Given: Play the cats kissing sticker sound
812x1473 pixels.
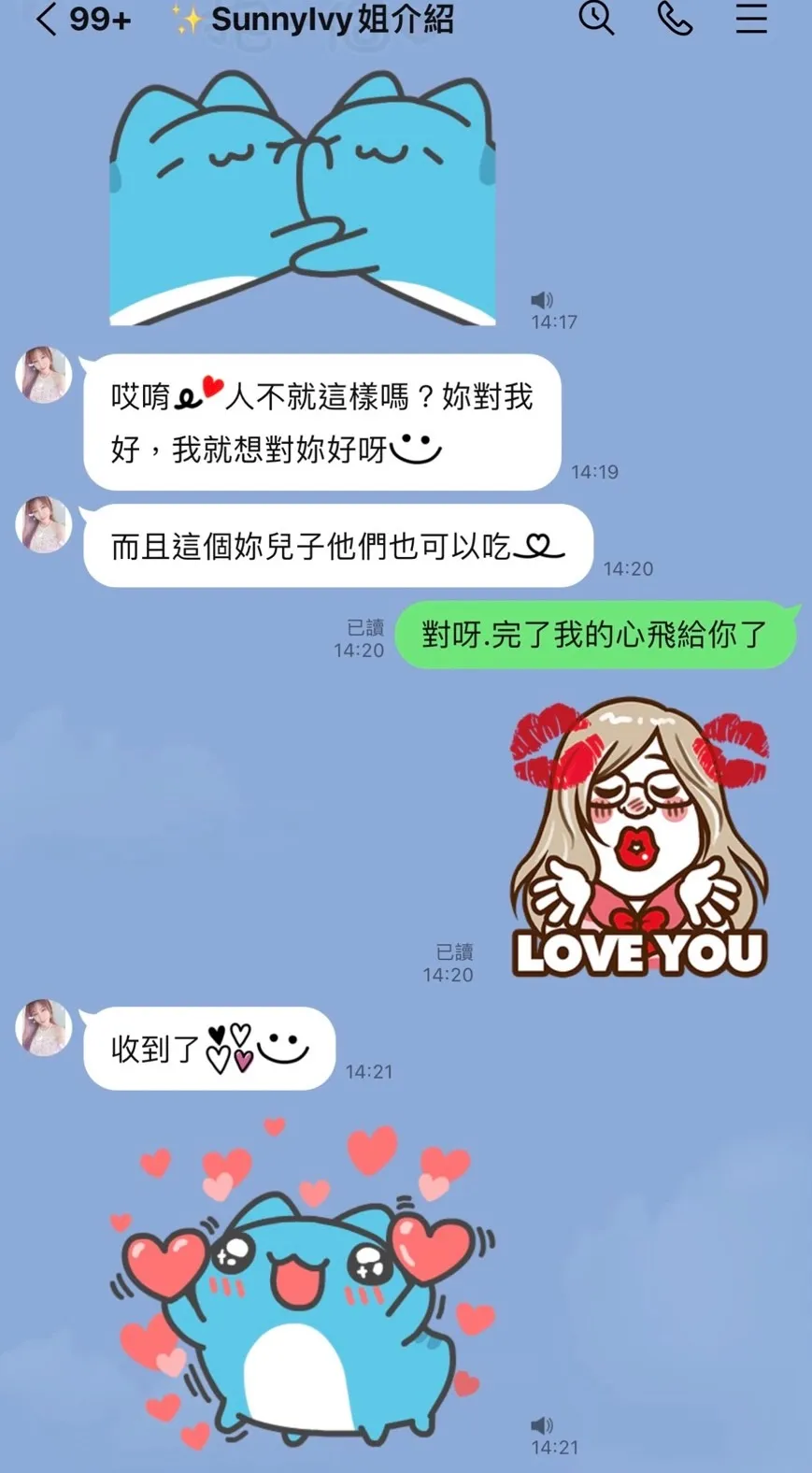Looking at the screenshot, I should (542, 300).
